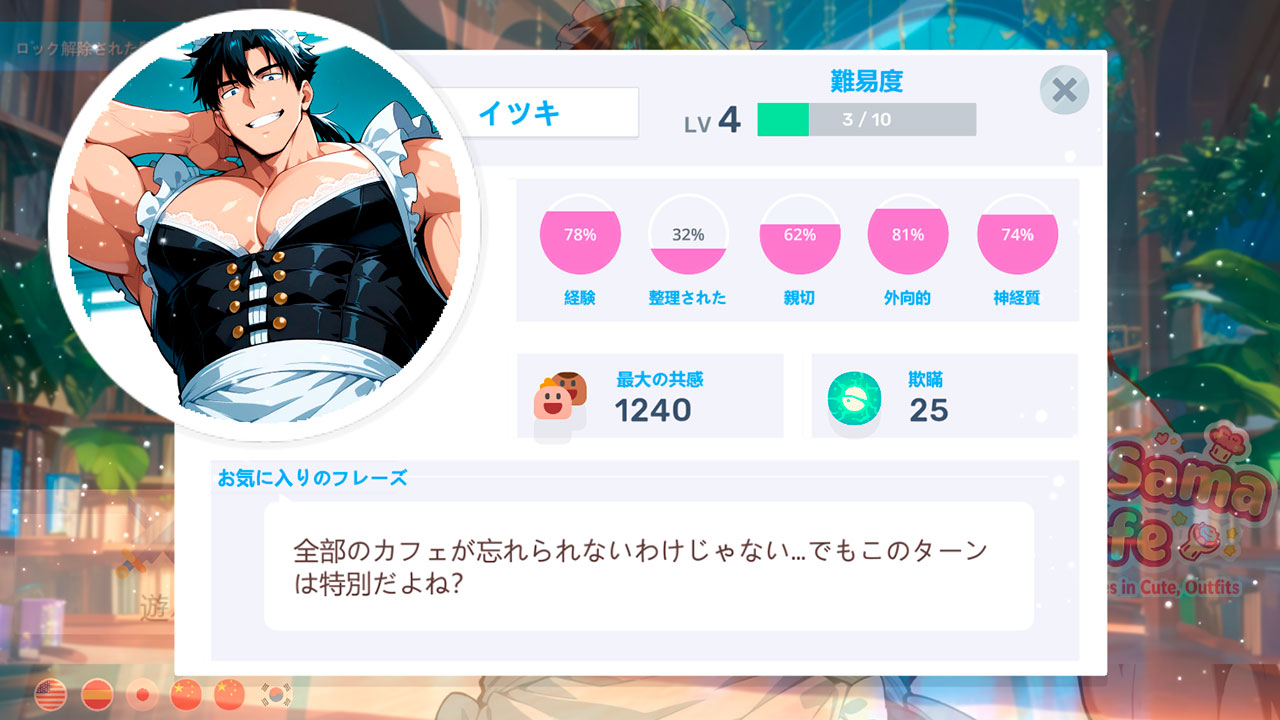Switch language using the South Korean flag
Screen dimensions: 1280x720
pos(275,693)
